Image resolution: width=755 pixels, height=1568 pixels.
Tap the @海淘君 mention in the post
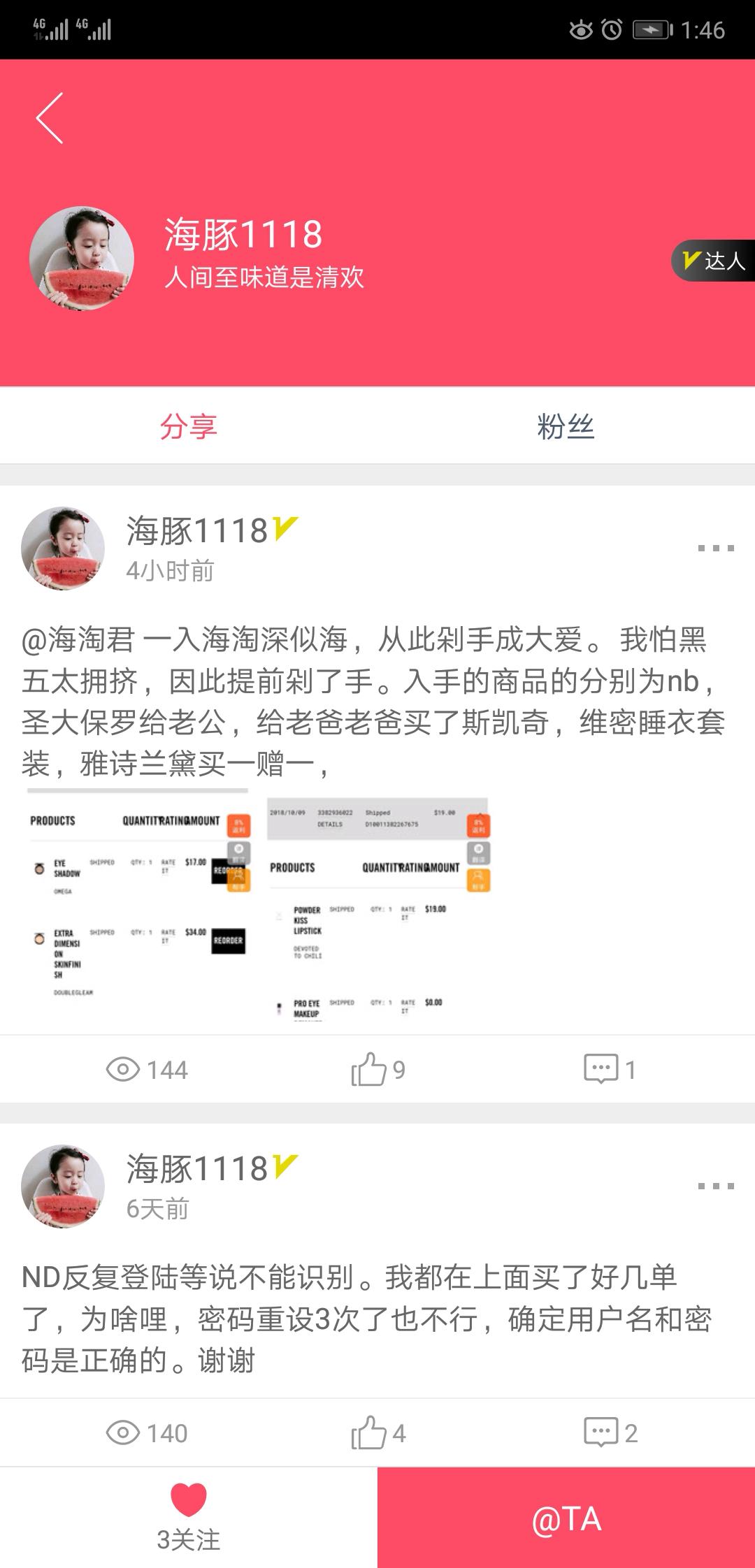[77, 640]
